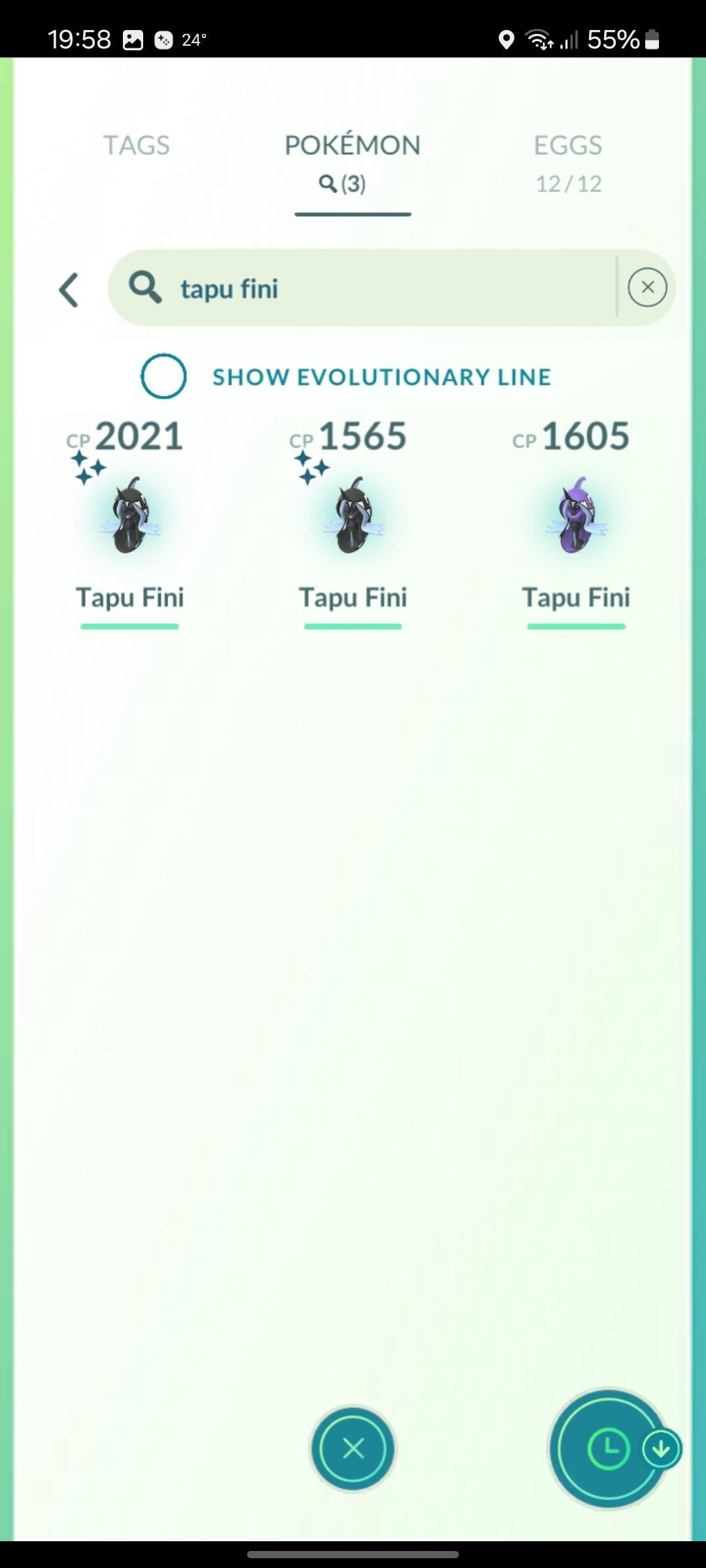This screenshot has width=706, height=1568.
Task: Go back using the left arrow
Action: (x=69, y=289)
